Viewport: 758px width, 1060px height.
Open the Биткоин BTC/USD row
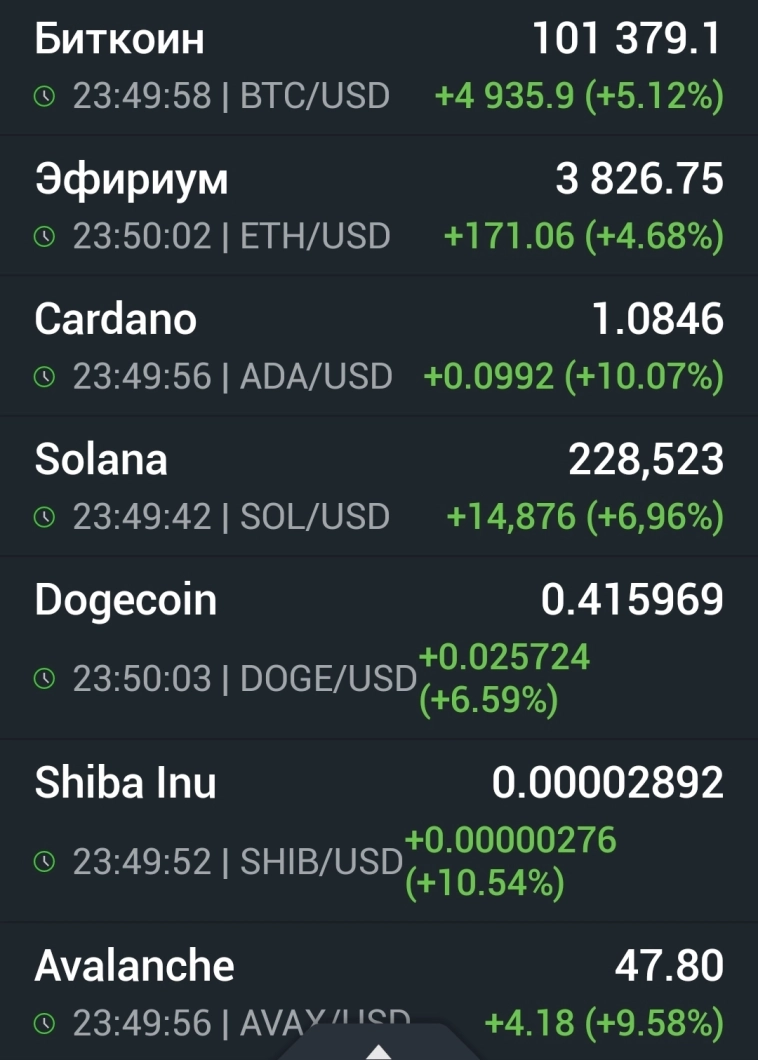pos(378,67)
